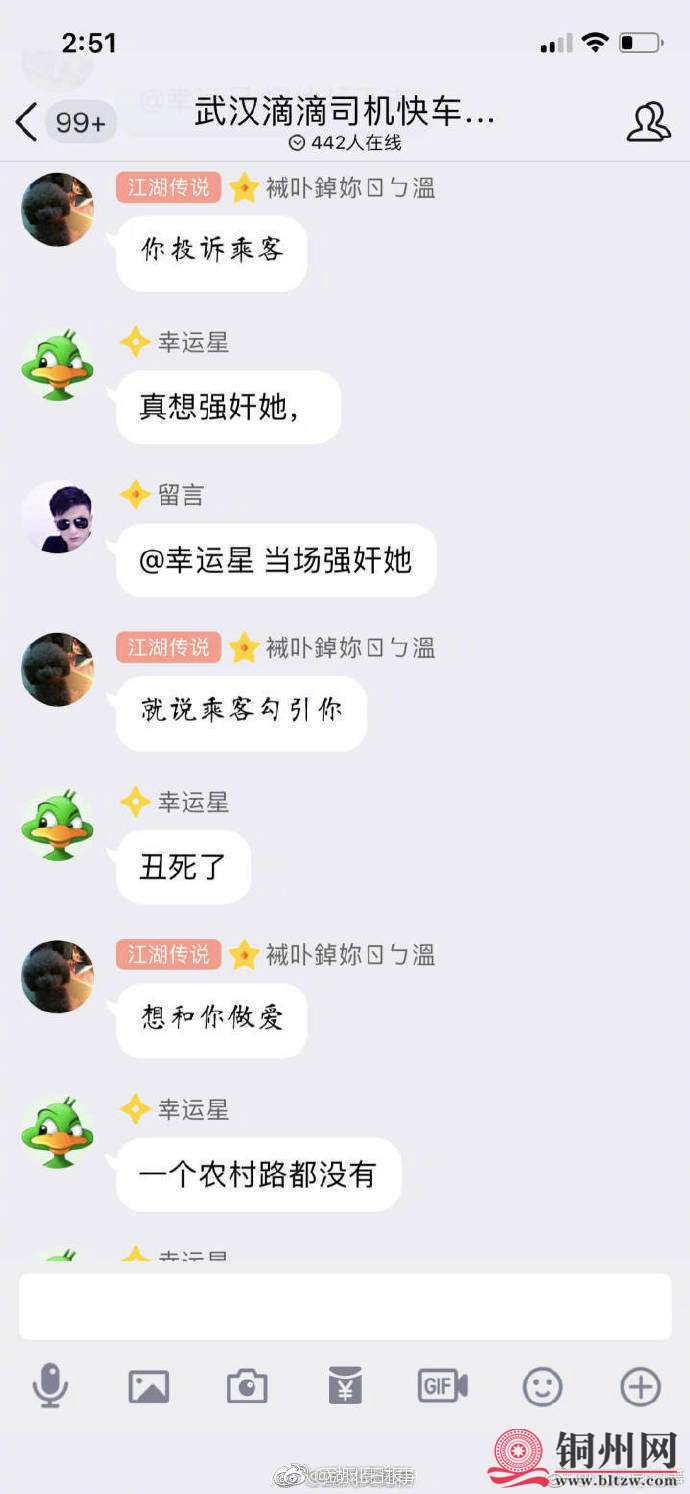Expand the 442人在线 online members indicator

point(344,143)
